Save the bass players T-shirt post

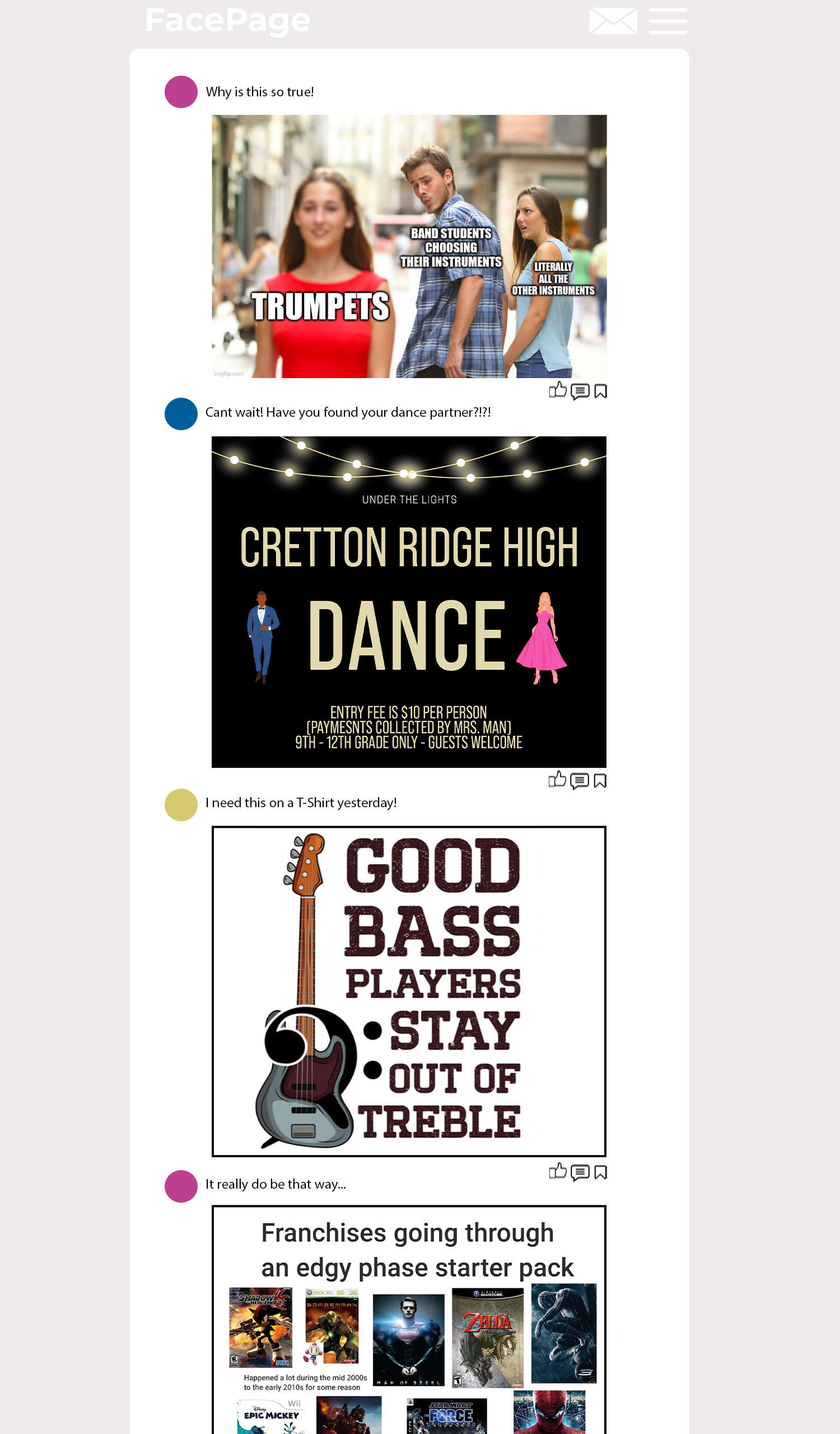click(x=600, y=1172)
